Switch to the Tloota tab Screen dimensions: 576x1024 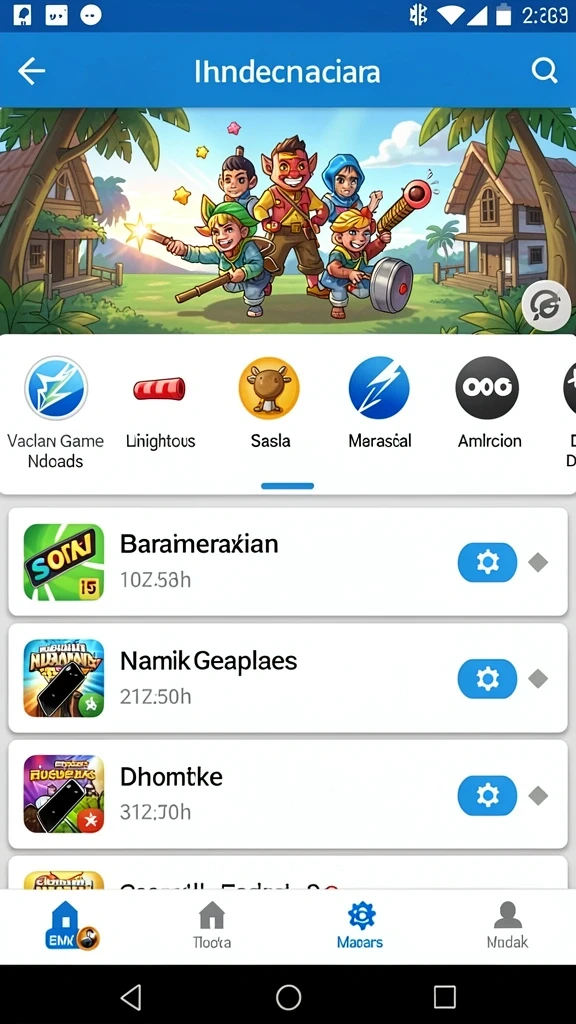pos(212,925)
